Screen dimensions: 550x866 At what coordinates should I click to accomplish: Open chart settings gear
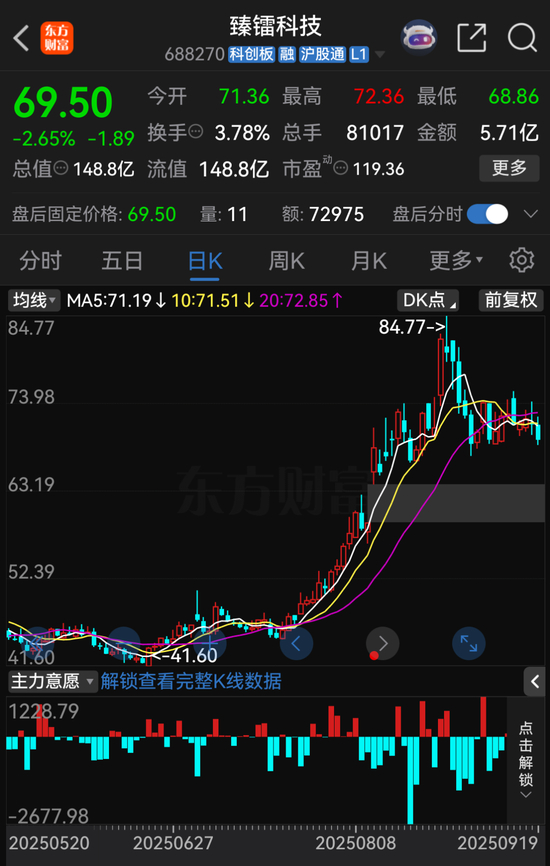pyautogui.click(x=521, y=260)
